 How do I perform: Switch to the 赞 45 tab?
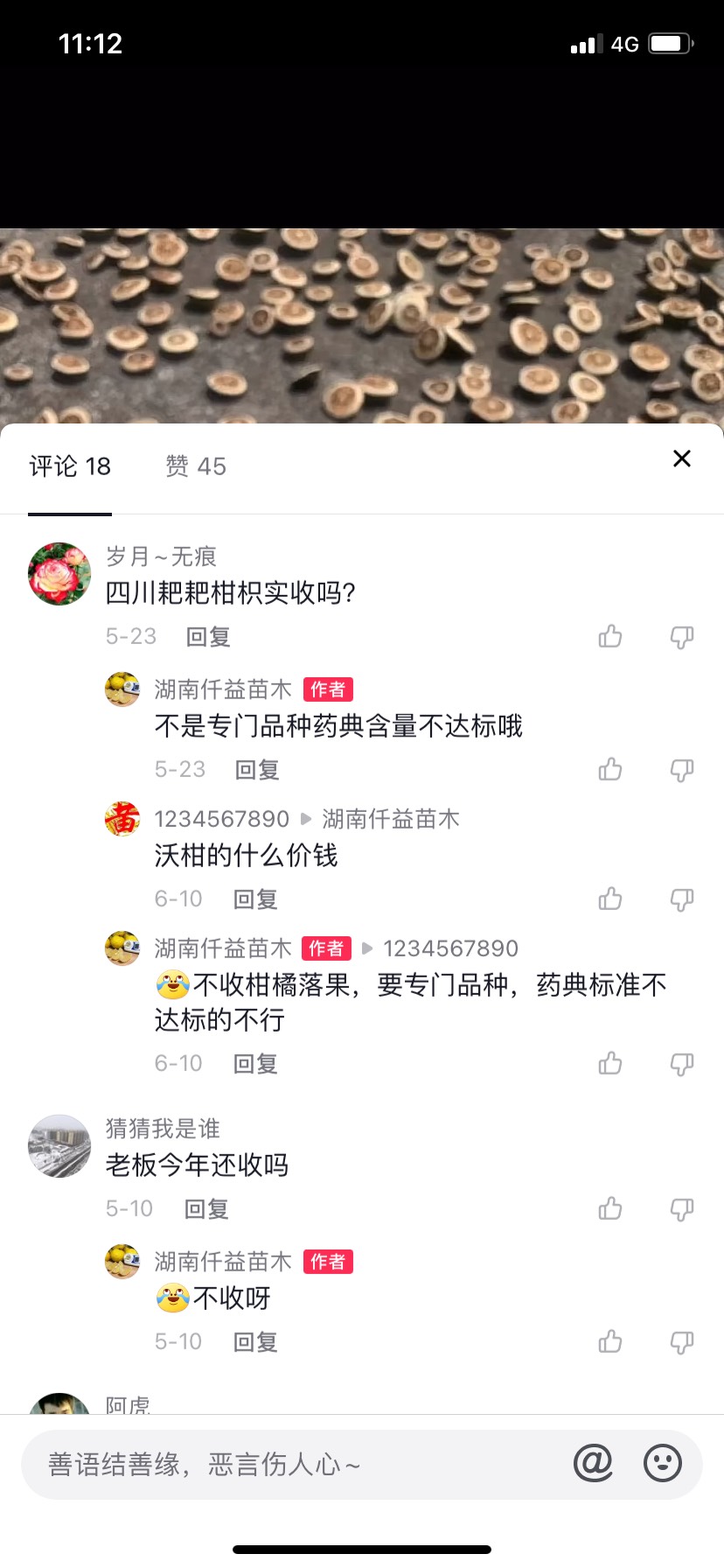pos(196,466)
